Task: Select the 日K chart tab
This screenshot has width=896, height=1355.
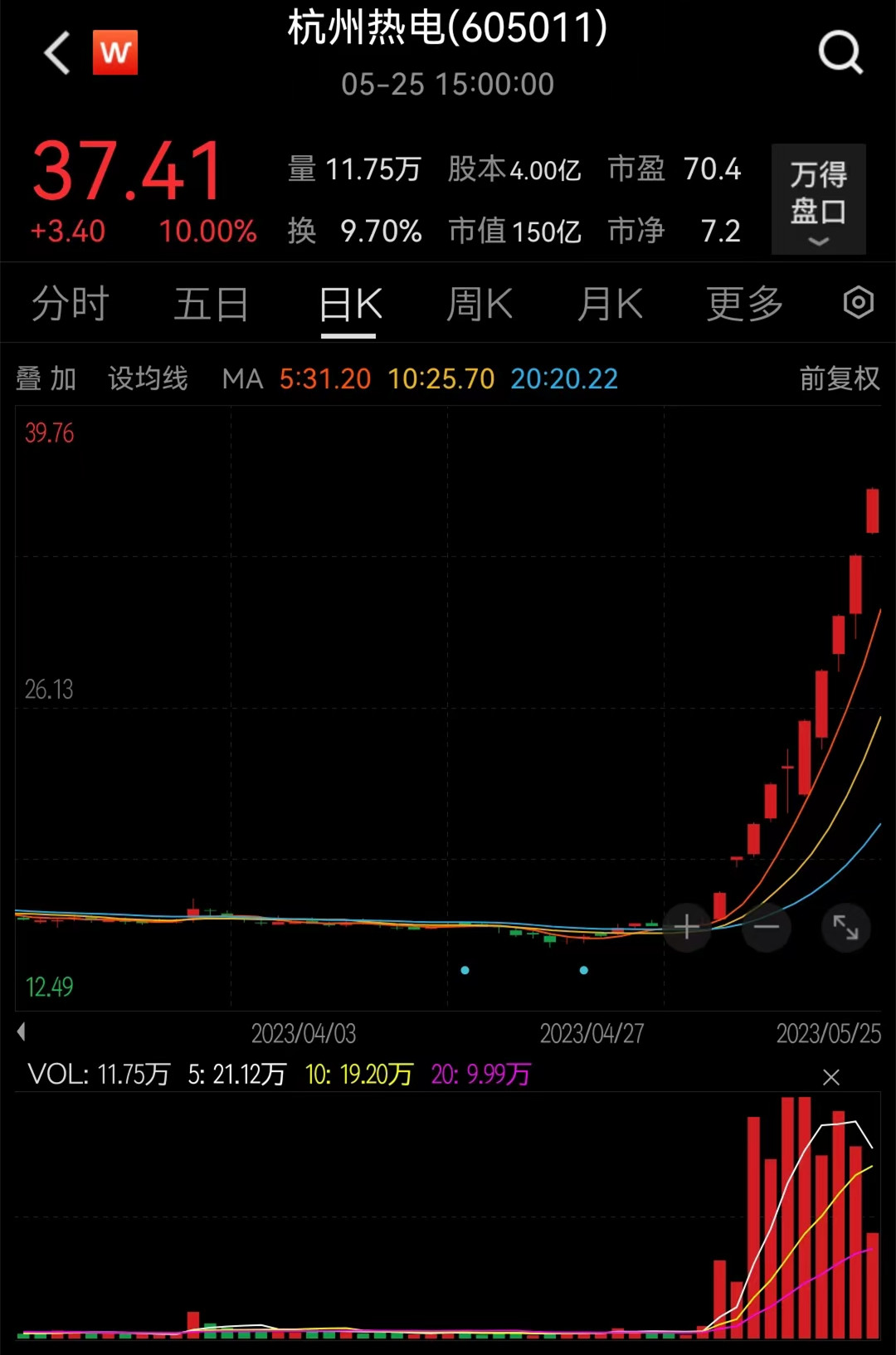Action: point(349,304)
